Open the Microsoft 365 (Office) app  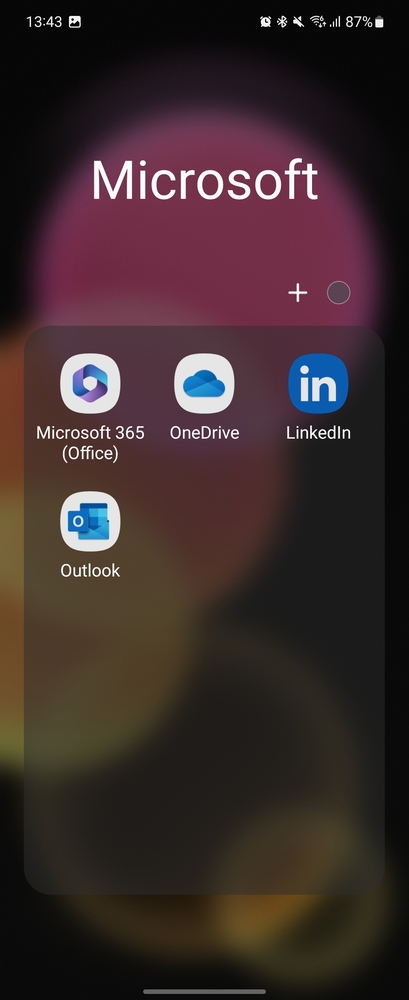pos(90,384)
